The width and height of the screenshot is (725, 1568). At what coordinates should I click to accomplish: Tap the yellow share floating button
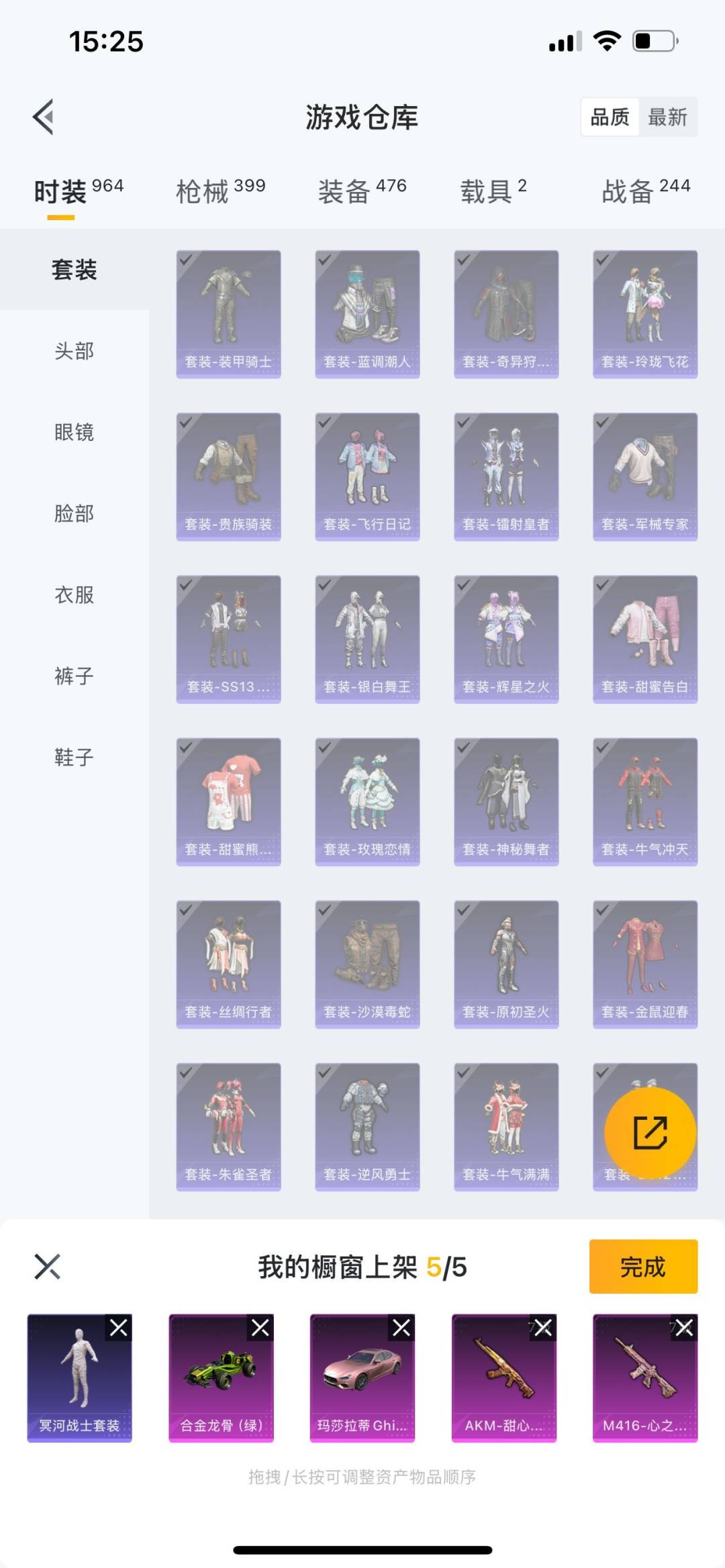649,1133
